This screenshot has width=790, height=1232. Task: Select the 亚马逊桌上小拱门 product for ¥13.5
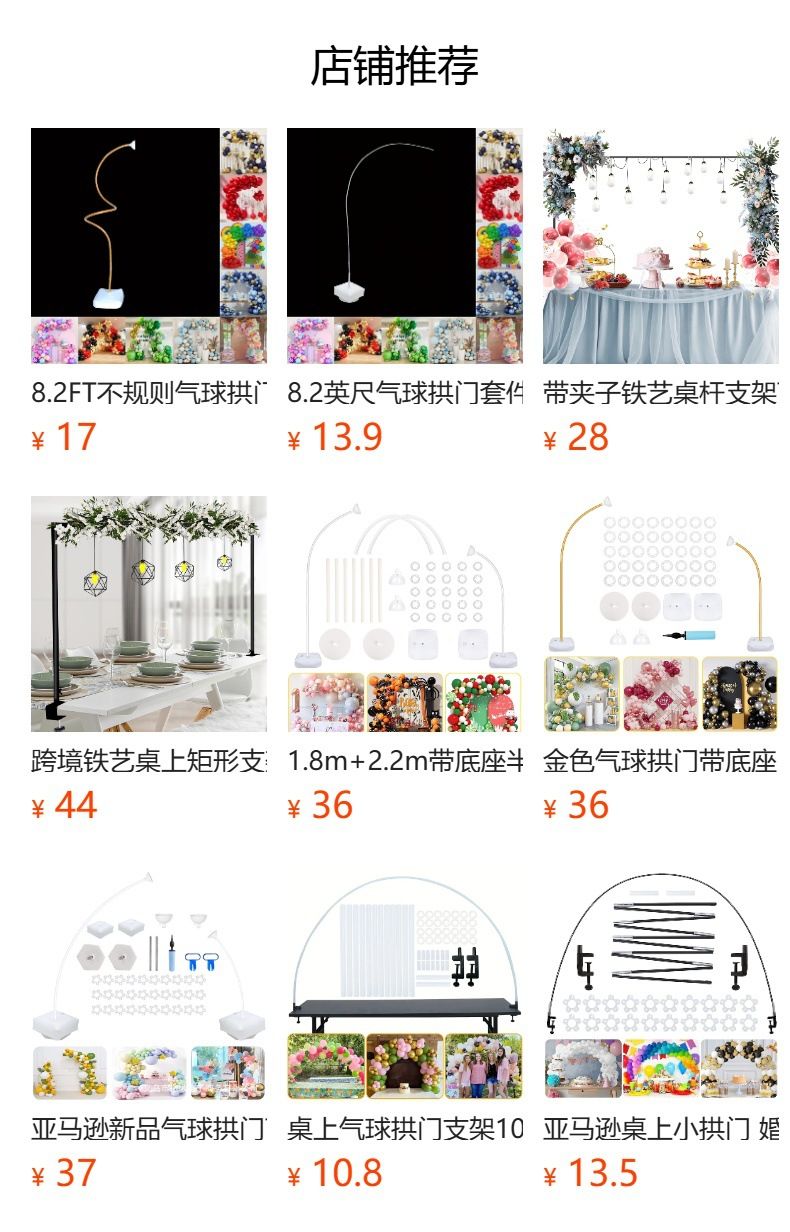(661, 1029)
